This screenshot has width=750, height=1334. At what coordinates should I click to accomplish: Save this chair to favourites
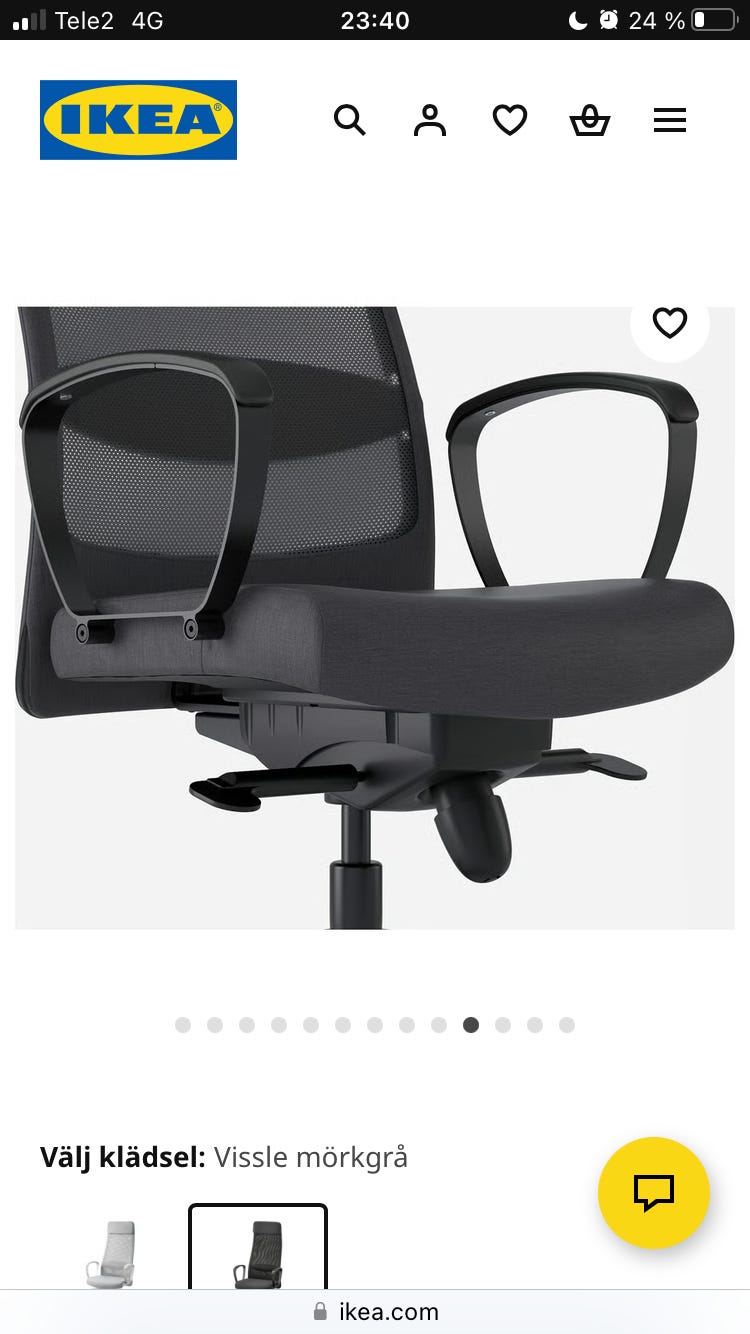pos(670,323)
